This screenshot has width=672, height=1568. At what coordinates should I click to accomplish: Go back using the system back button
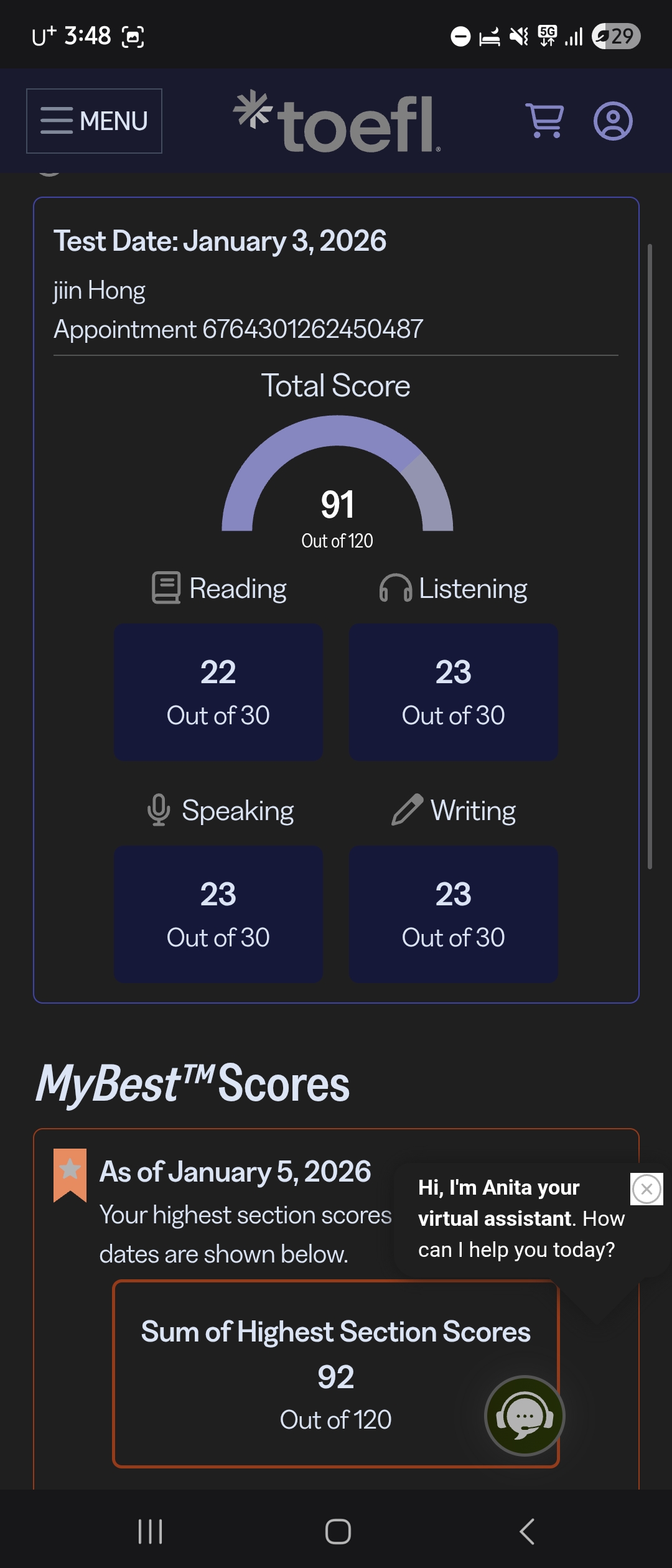[x=526, y=1531]
